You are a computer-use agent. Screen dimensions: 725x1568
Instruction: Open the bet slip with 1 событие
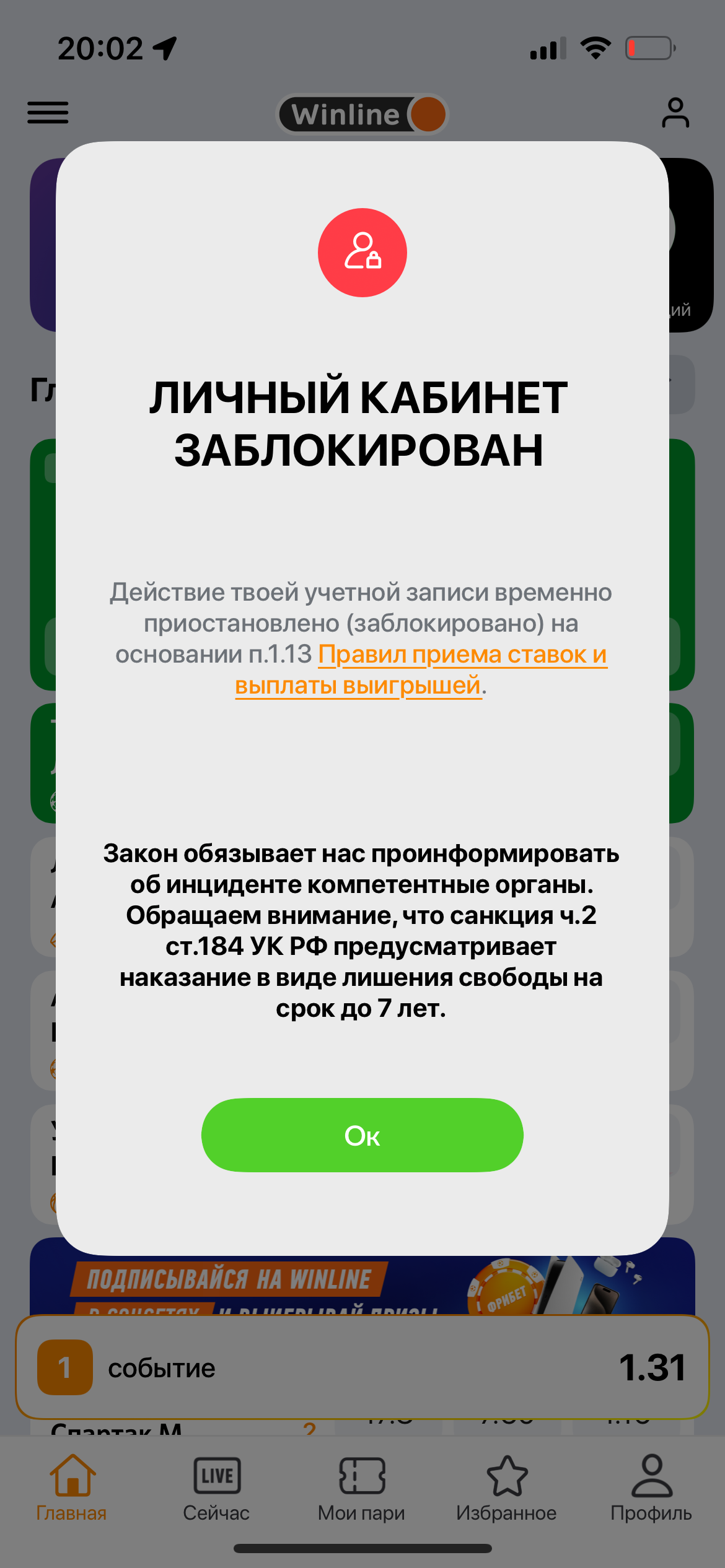coord(362,1367)
